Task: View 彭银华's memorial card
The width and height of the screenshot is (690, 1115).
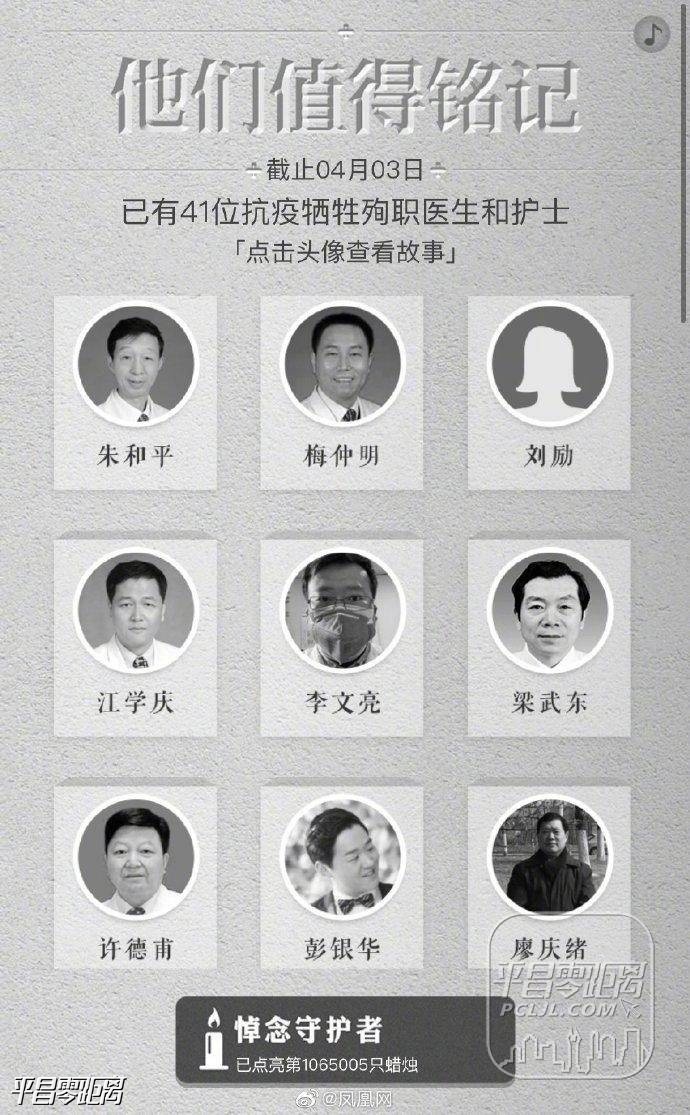Action: [x=342, y=856]
